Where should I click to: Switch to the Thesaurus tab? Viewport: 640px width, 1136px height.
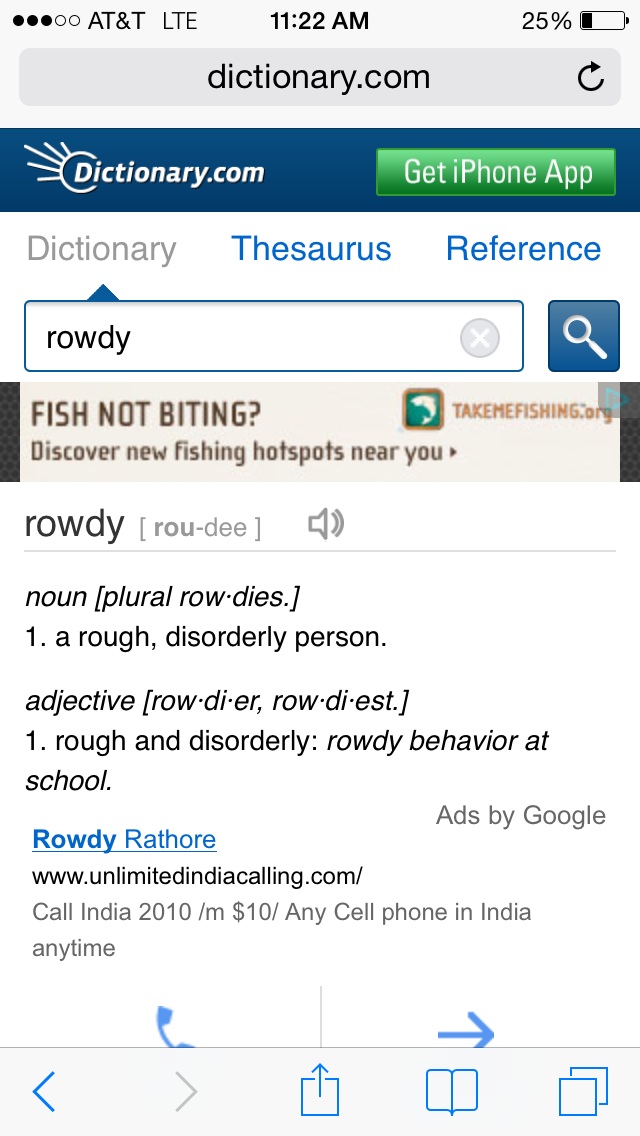(x=311, y=249)
